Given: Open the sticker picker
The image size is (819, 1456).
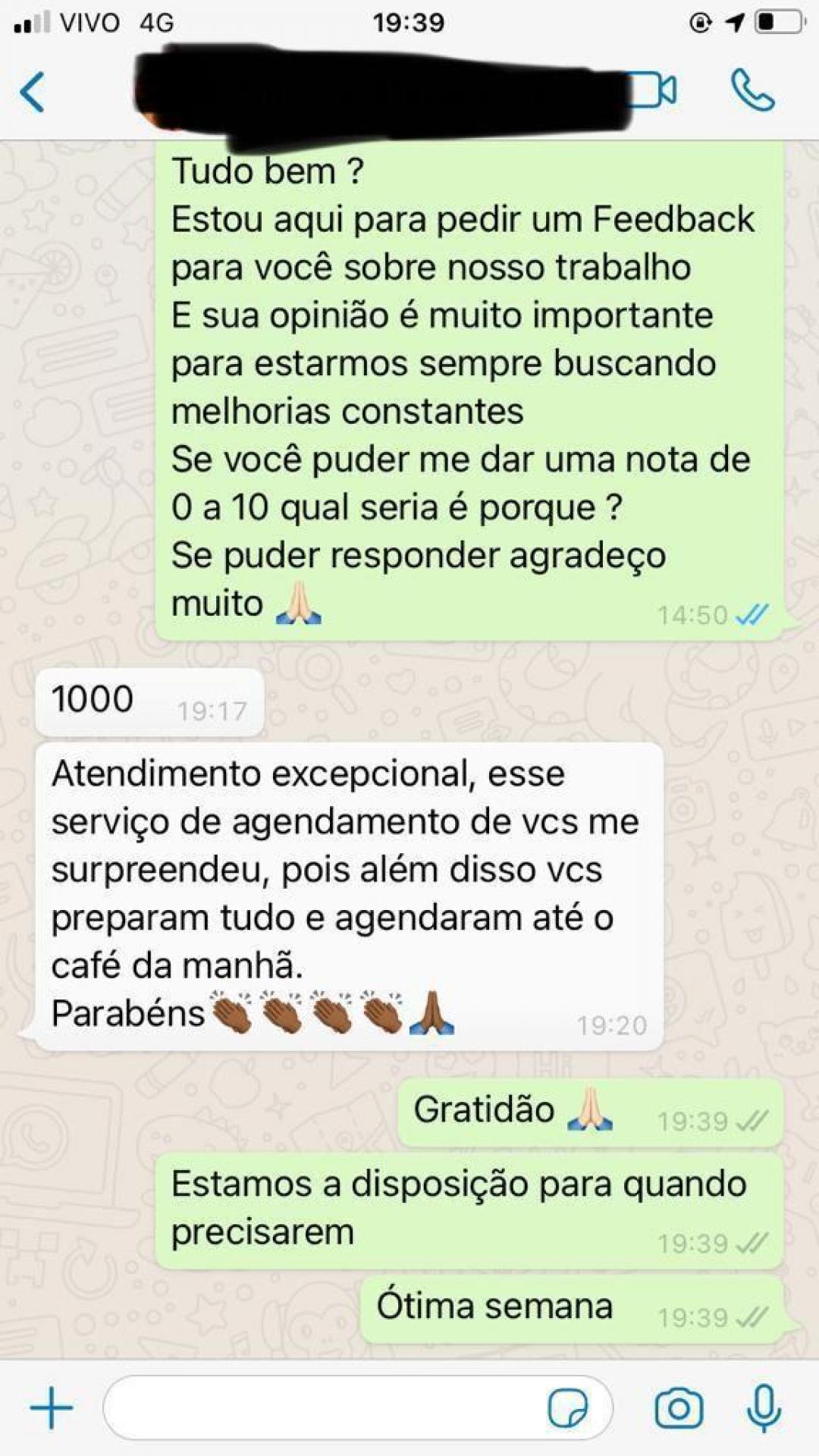Looking at the screenshot, I should coord(567,1408).
